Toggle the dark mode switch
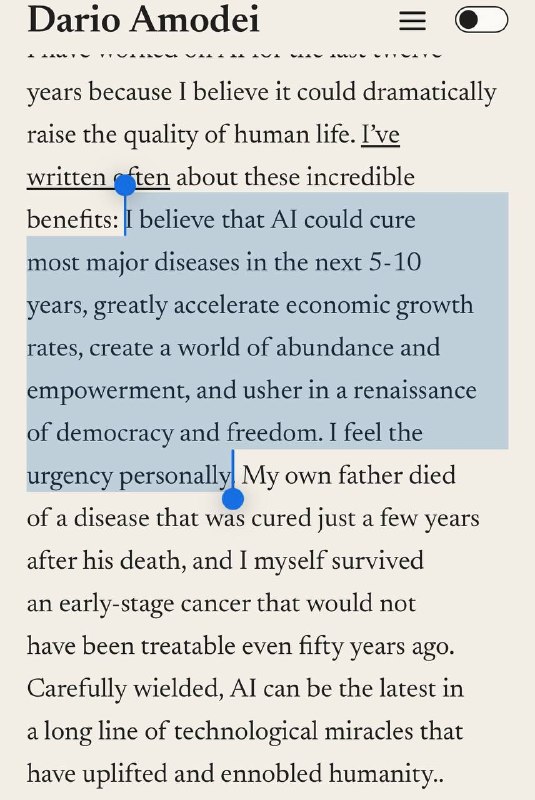 pos(481,19)
